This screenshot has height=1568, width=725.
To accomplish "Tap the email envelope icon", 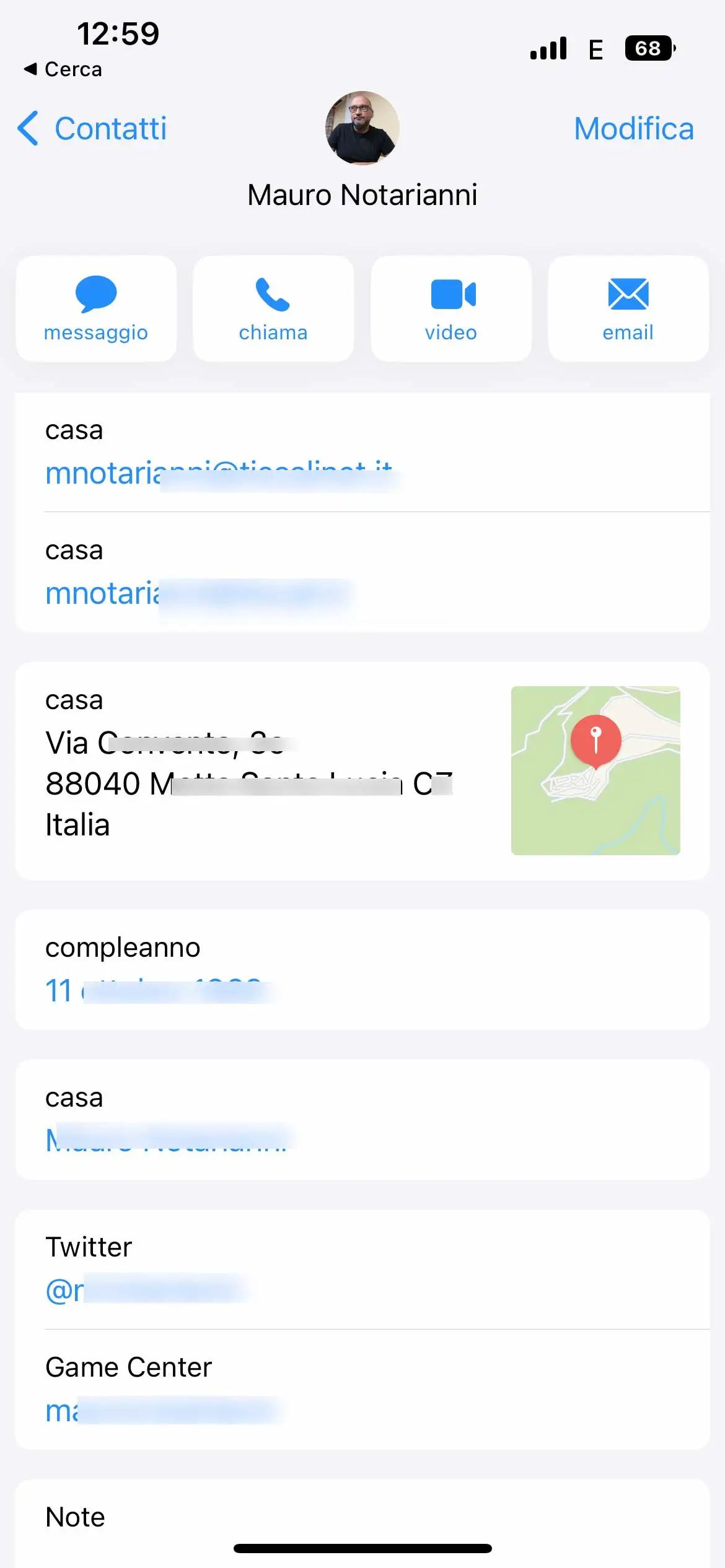I will point(628,295).
